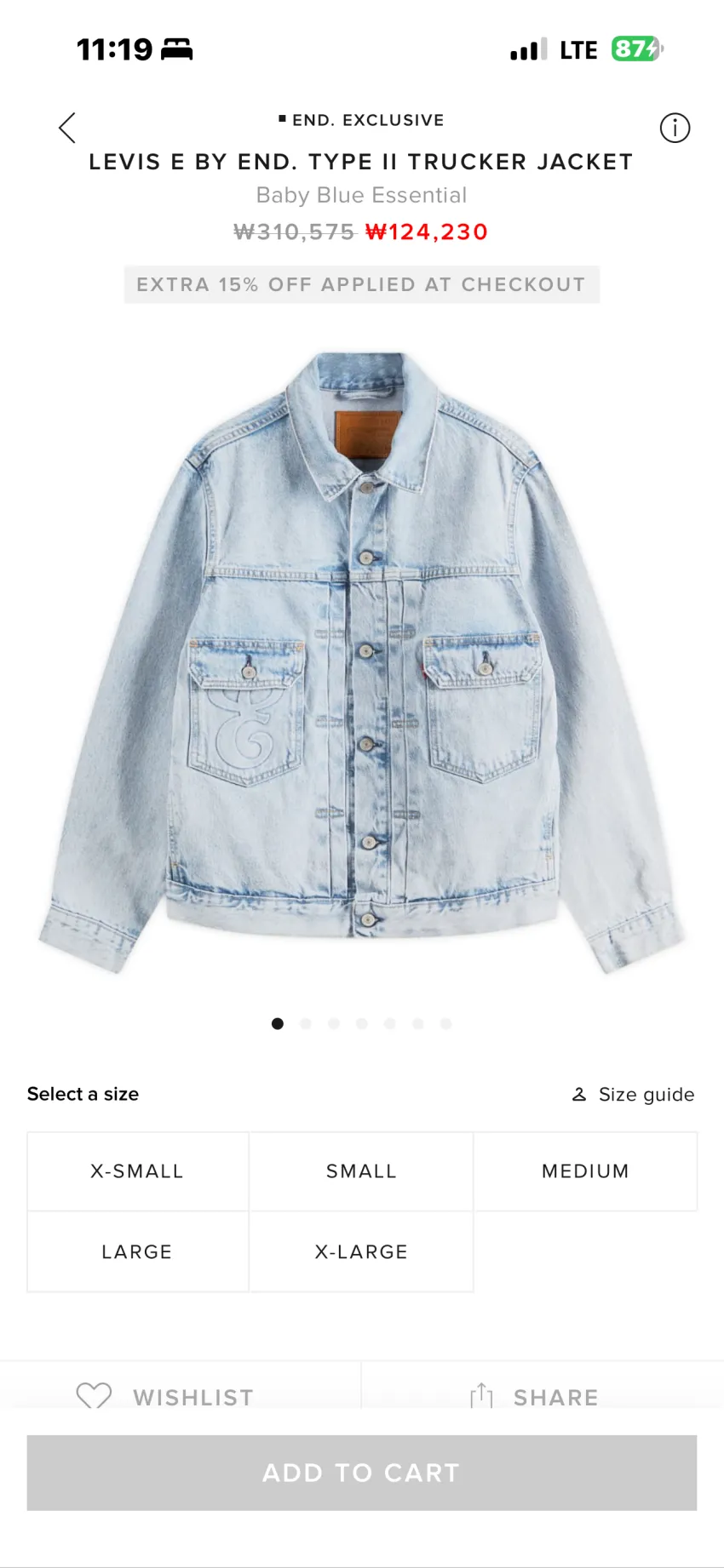The image size is (724, 1568).
Task: Share this jacket
Action: (534, 1397)
